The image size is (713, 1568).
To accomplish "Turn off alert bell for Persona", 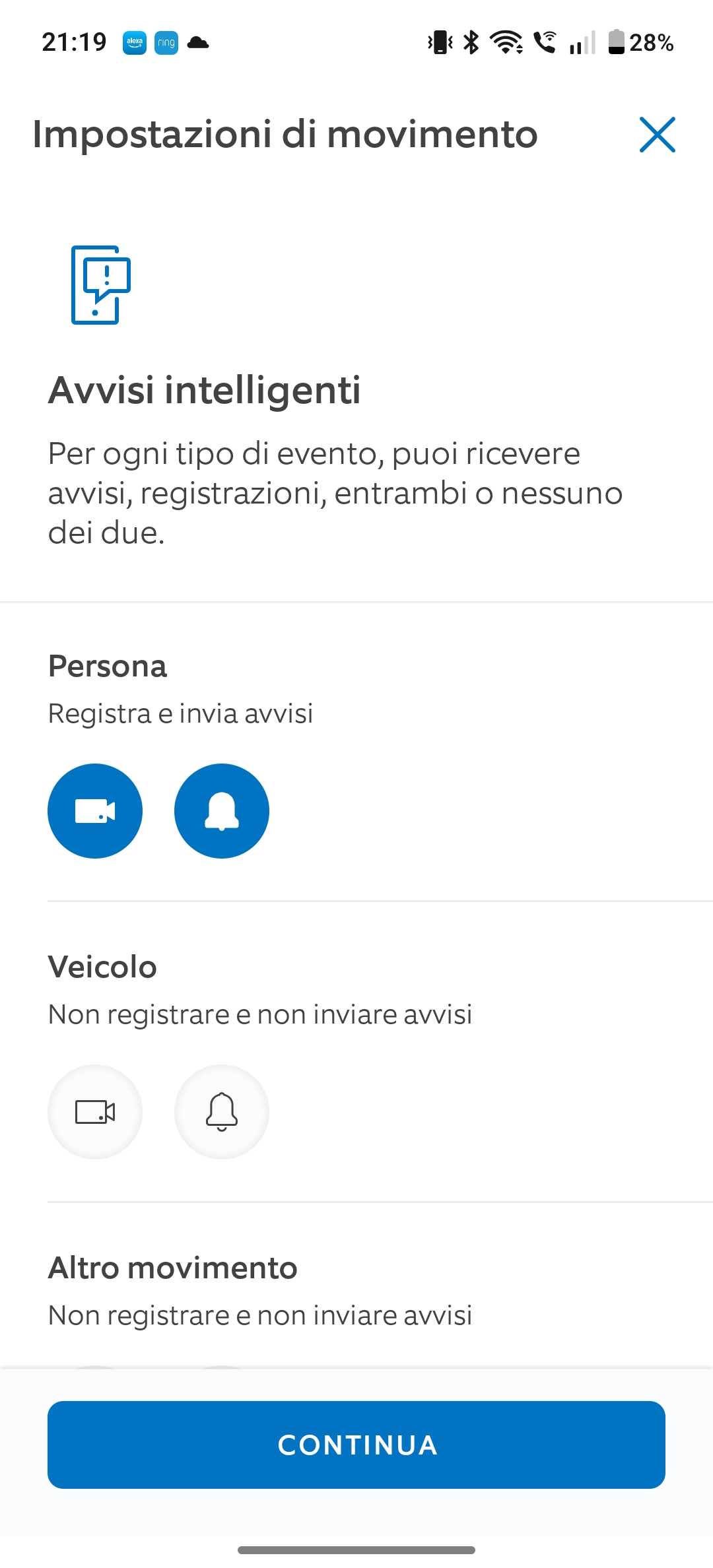I will coord(222,811).
